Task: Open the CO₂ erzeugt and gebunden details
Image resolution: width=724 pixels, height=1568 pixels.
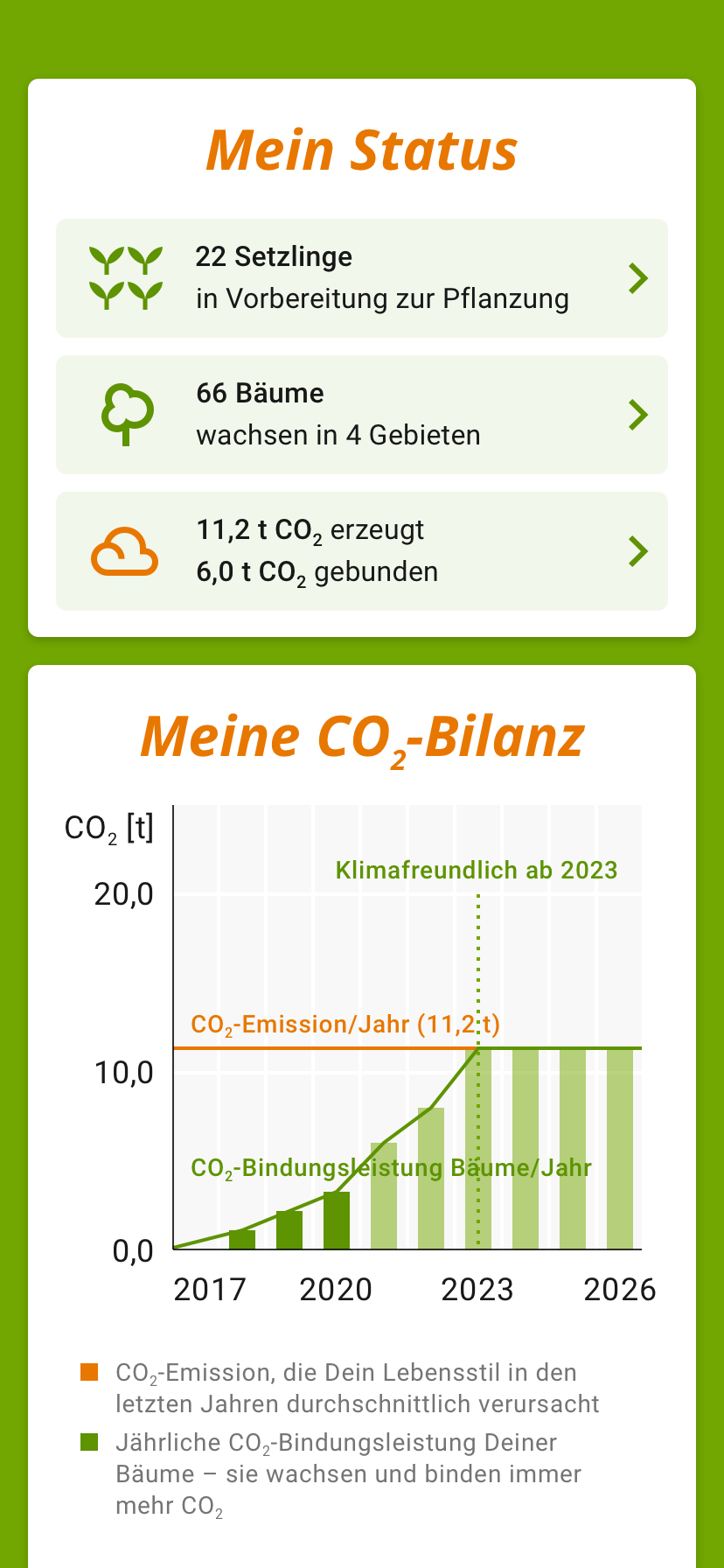Action: tap(362, 551)
